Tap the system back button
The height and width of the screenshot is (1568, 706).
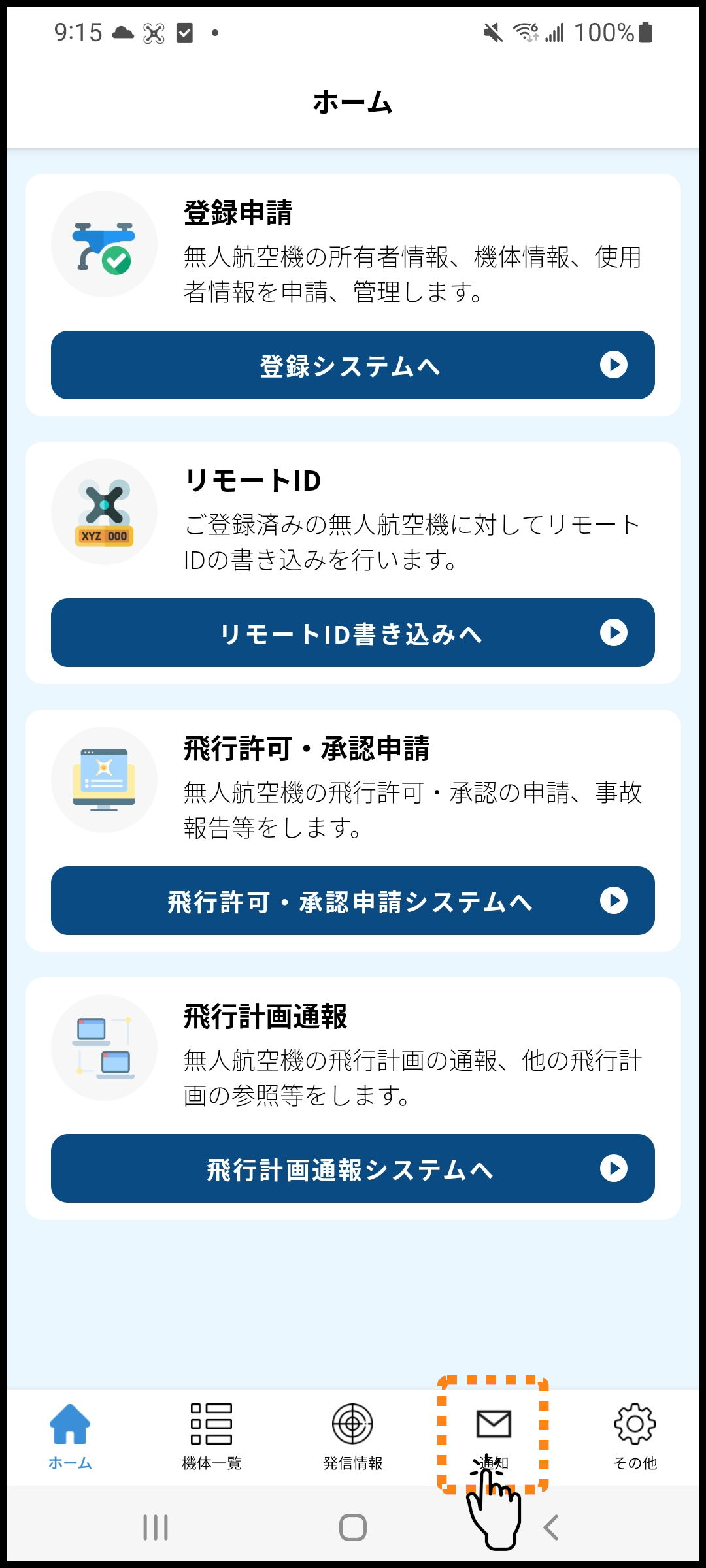pyautogui.click(x=551, y=1527)
